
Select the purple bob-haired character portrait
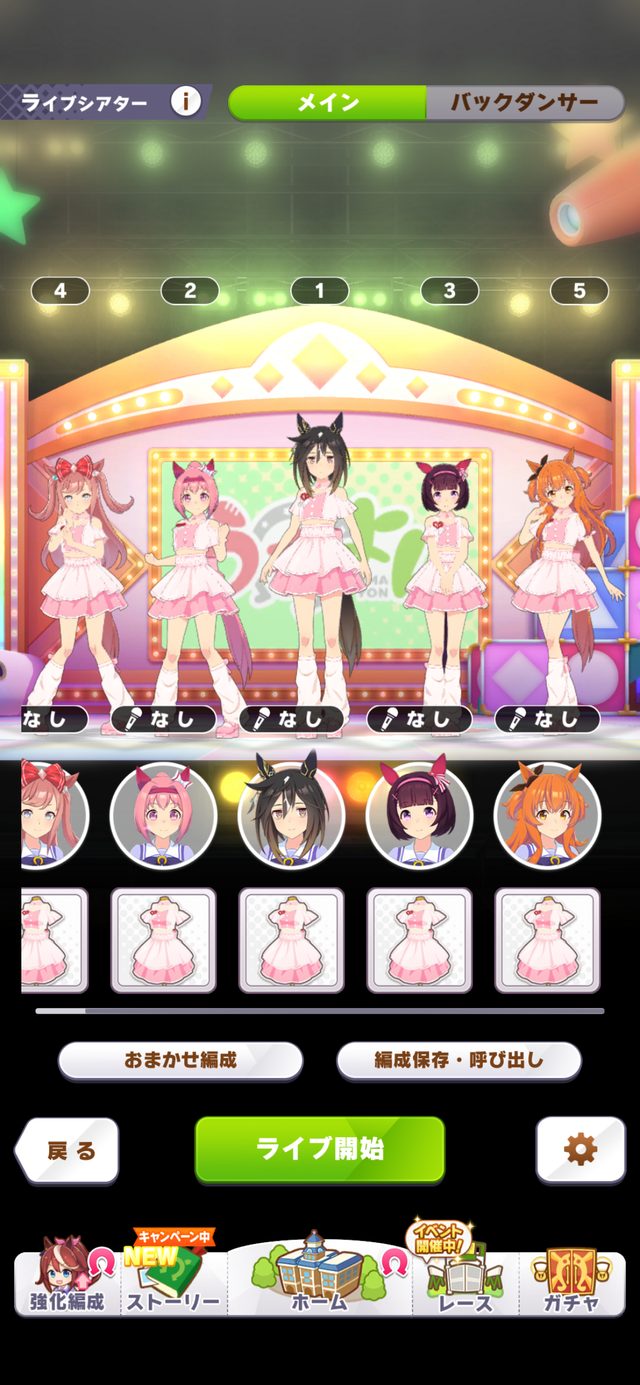[x=419, y=816]
